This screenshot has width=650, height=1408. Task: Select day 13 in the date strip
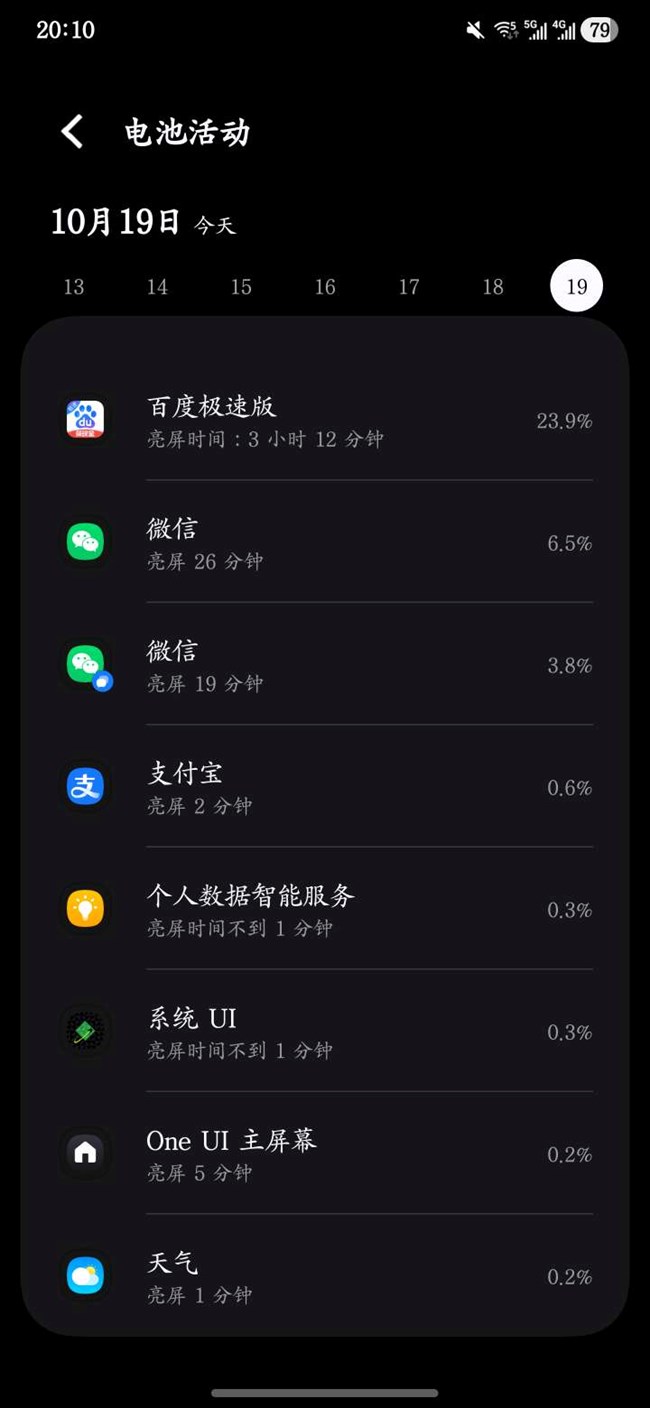pos(74,287)
